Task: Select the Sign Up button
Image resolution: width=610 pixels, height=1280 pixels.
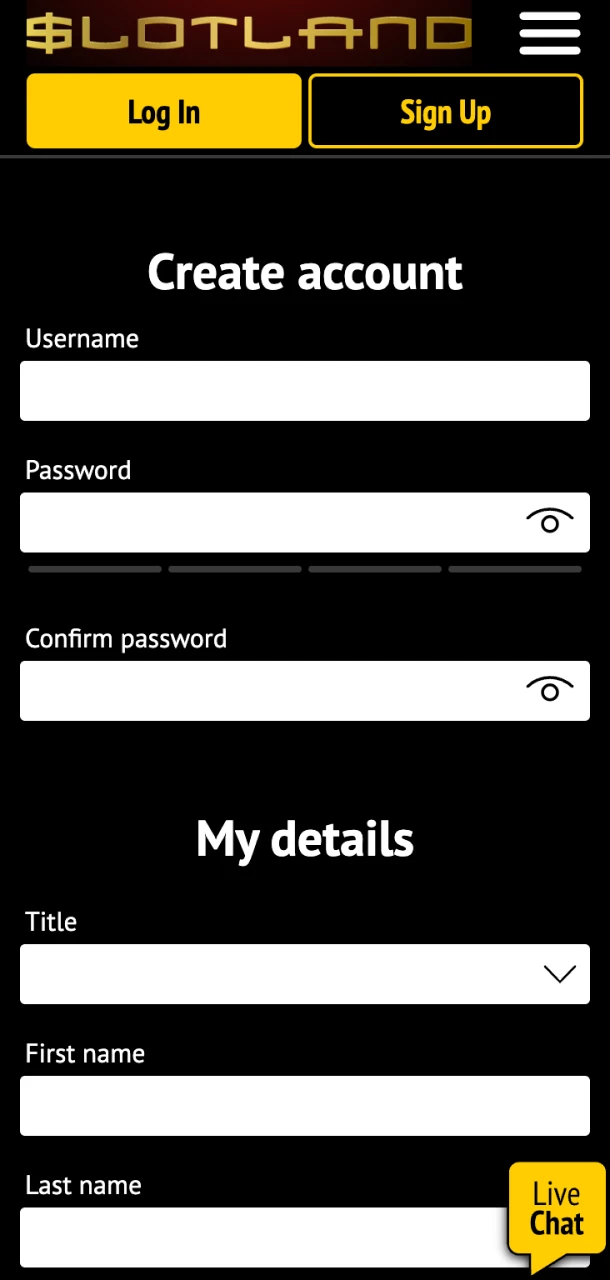Action: pos(445,111)
